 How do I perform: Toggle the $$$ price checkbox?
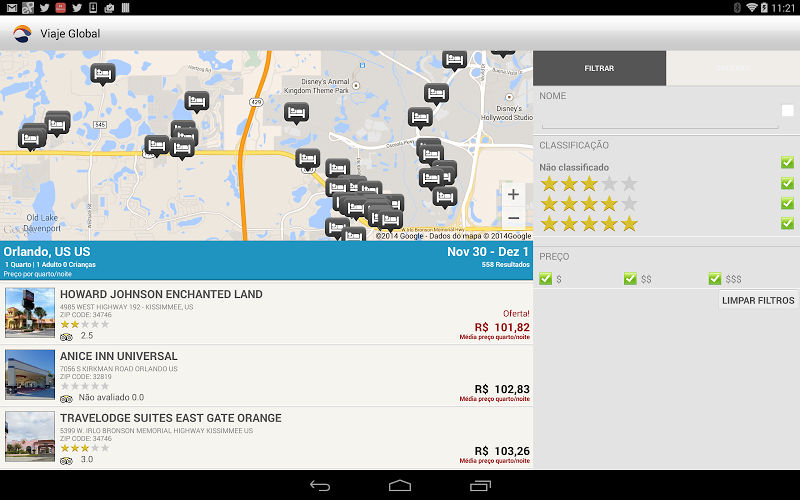point(715,279)
